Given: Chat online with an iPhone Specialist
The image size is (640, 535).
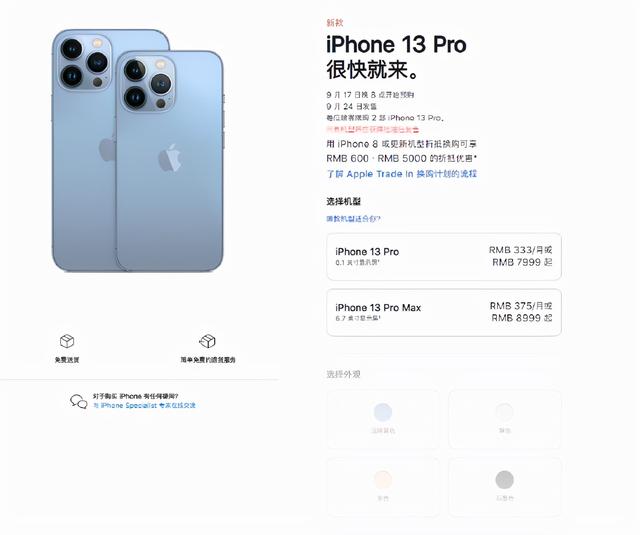Looking at the screenshot, I should click(145, 405).
